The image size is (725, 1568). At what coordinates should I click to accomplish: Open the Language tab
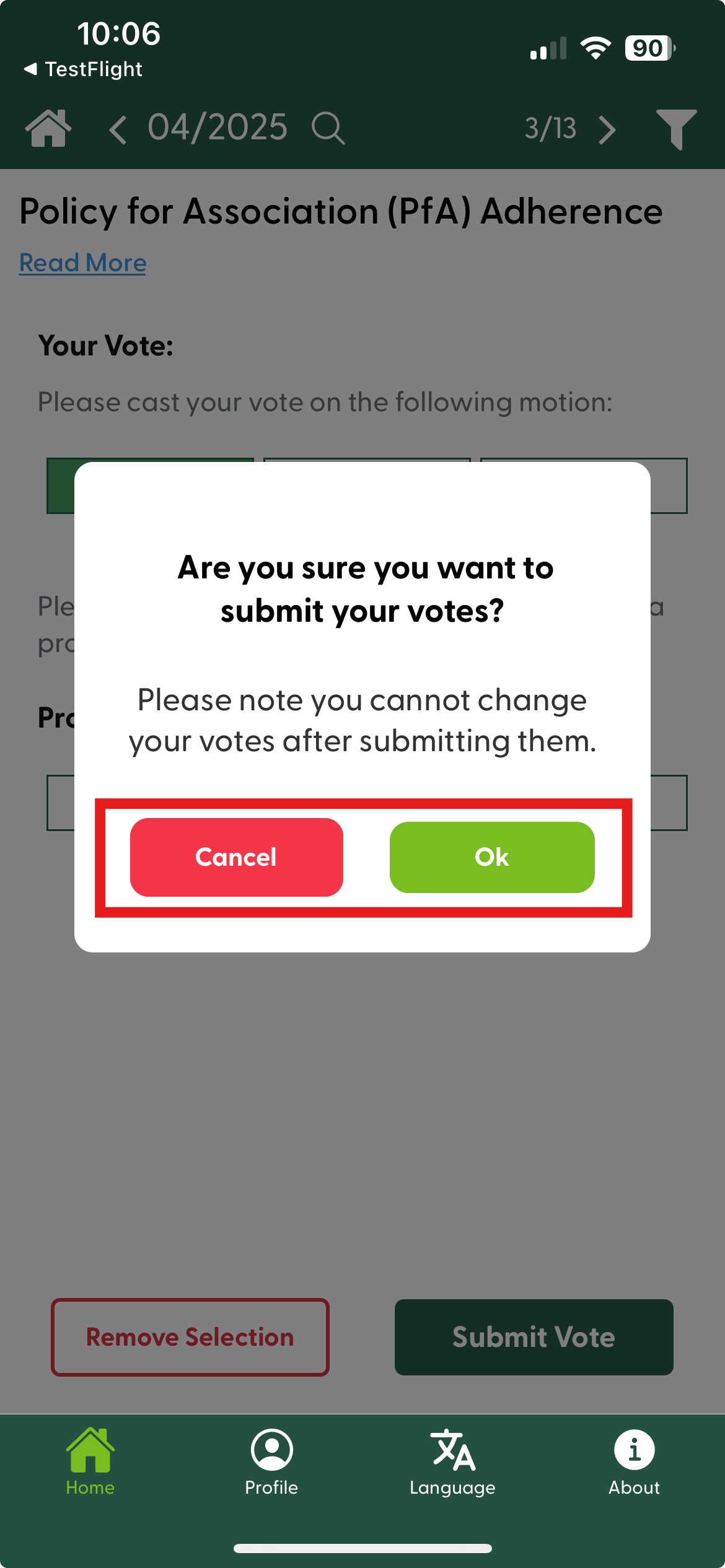pos(453,1461)
